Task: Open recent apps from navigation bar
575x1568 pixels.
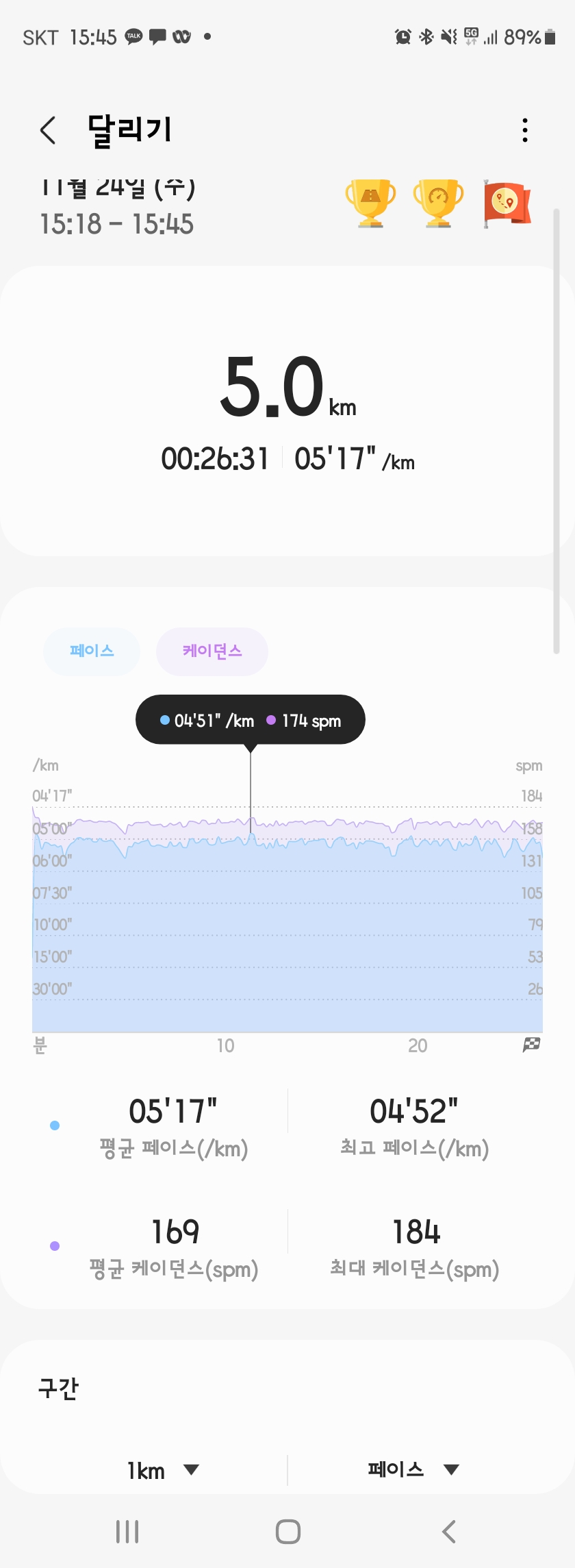Action: (x=127, y=1532)
